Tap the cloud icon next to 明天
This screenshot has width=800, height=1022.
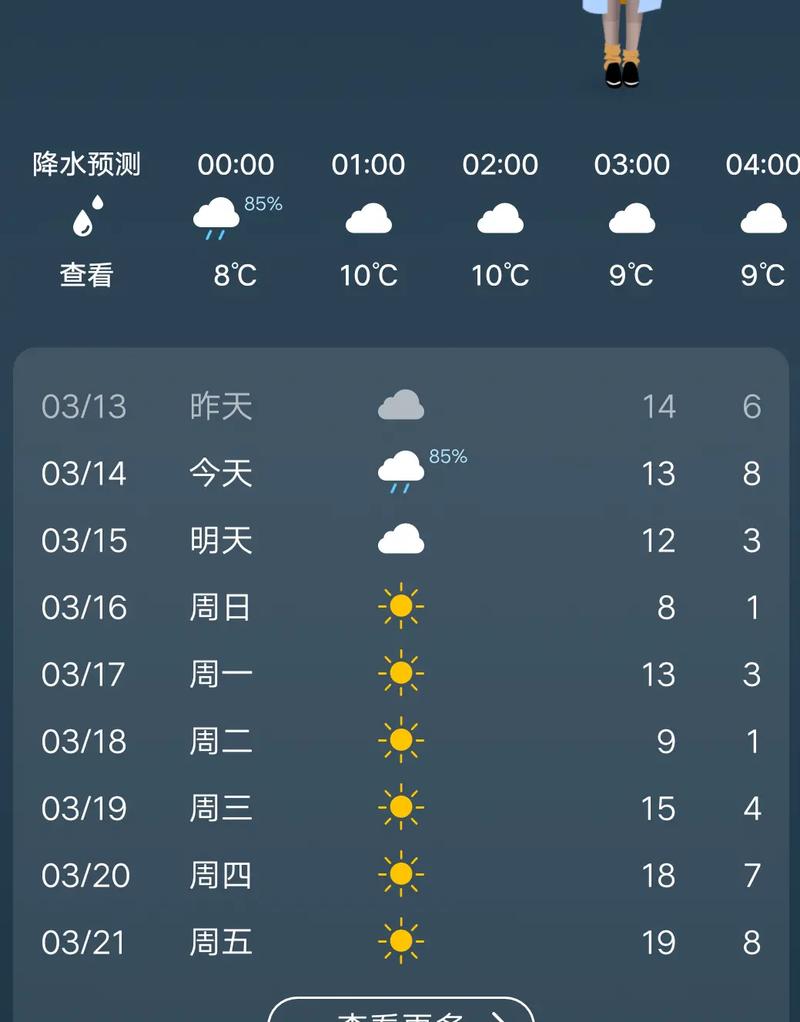tap(401, 540)
